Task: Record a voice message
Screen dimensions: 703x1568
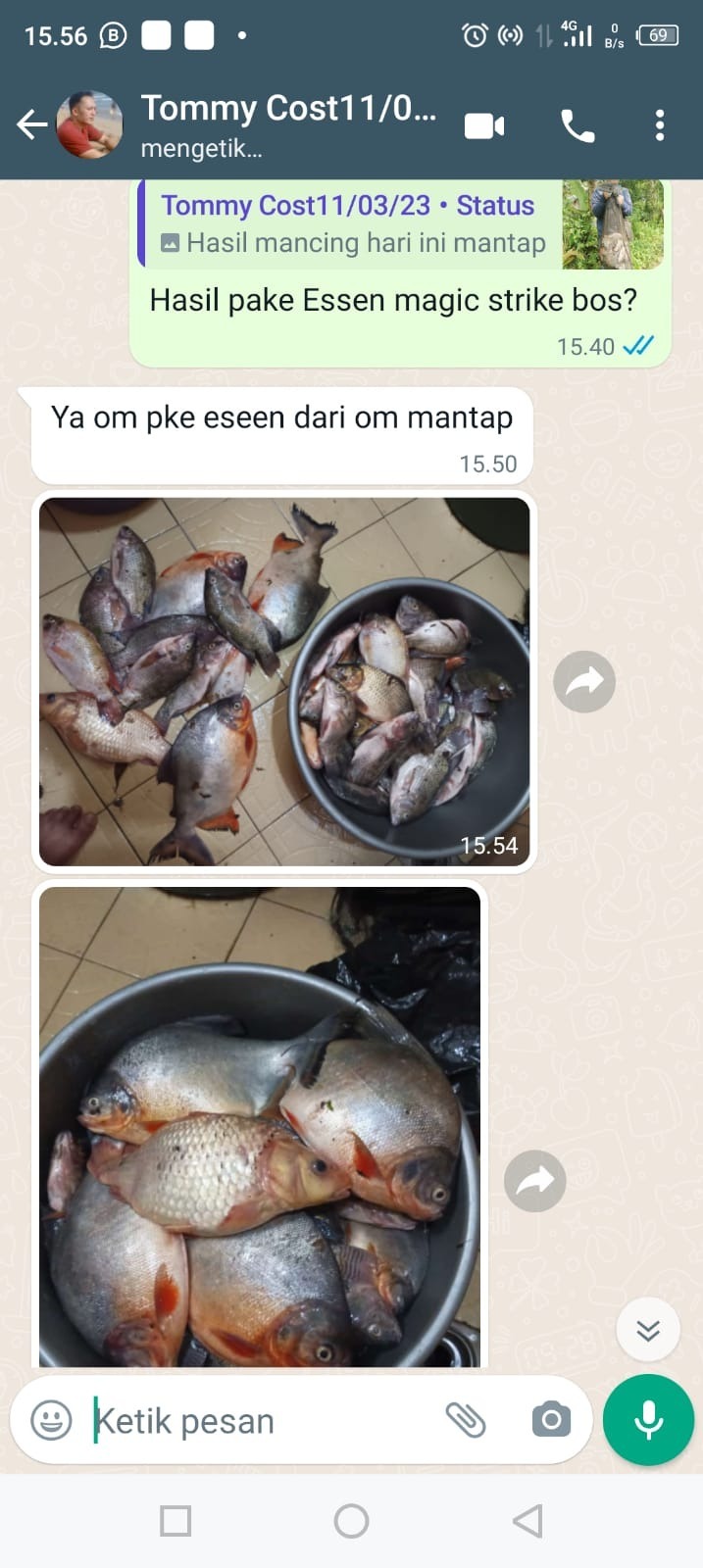Action: point(648,1420)
